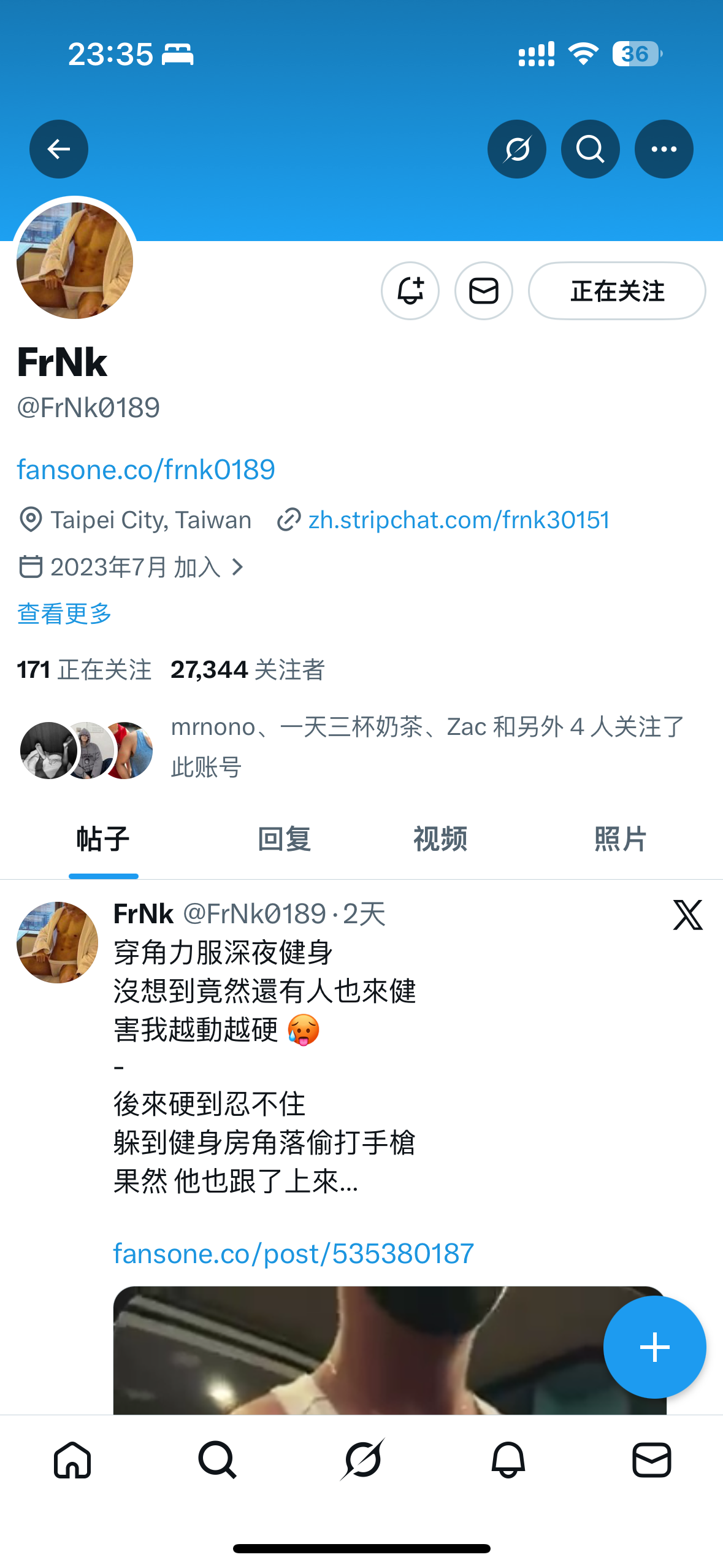Image resolution: width=723 pixels, height=1568 pixels.
Task: Open notifications in the bottom bar
Action: 508,1460
